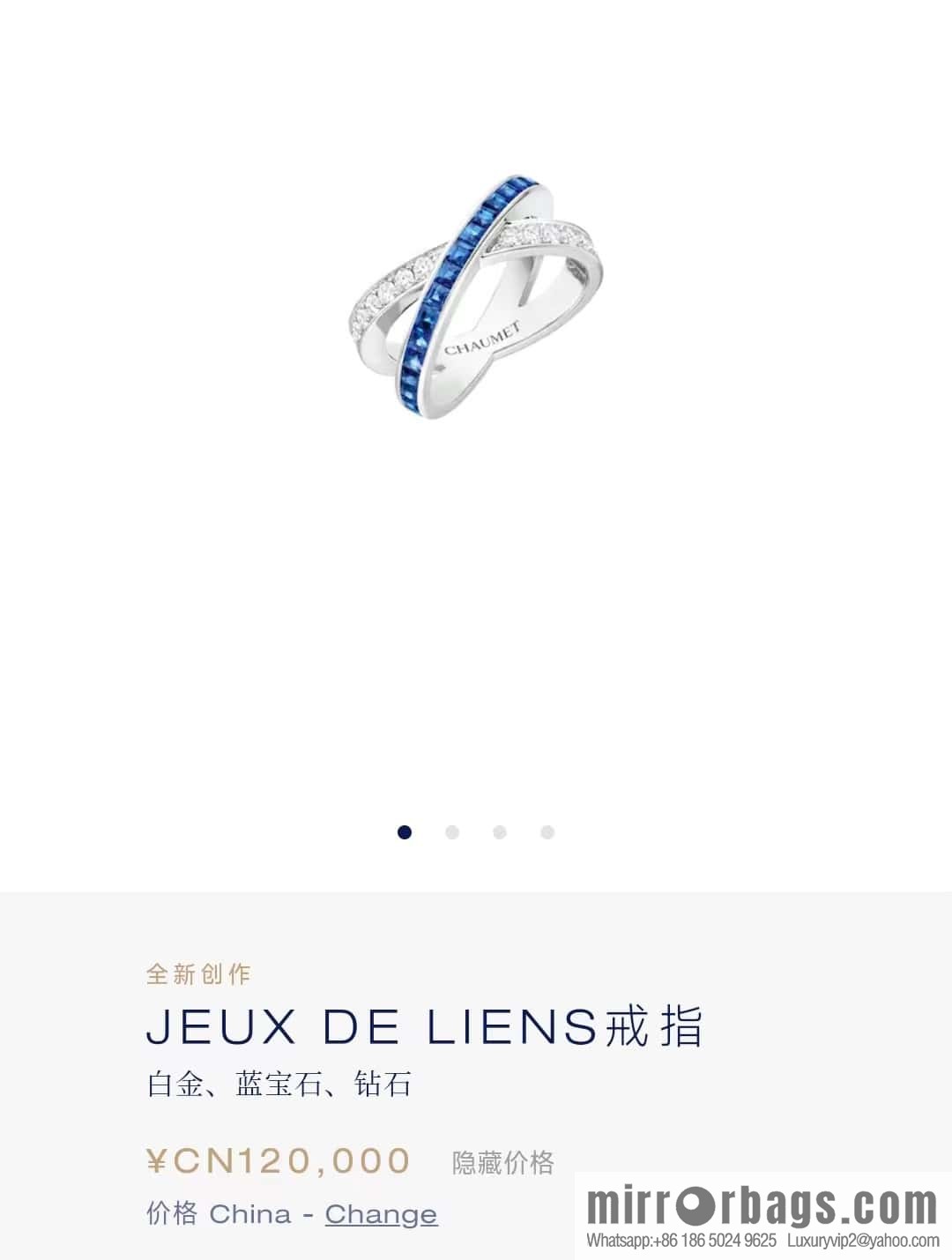The width and height of the screenshot is (952, 1260).
Task: Select the last carousel page dot
Action: [547, 832]
